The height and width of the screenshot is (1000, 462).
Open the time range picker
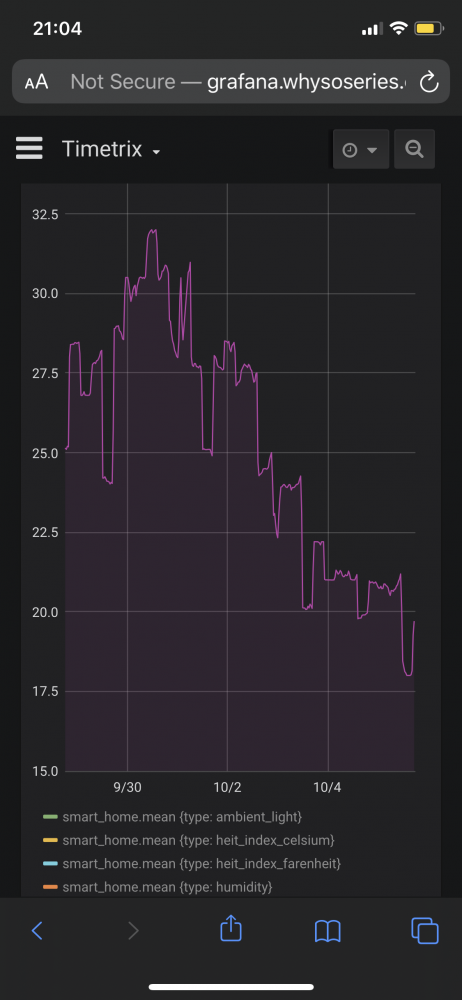(x=361, y=150)
